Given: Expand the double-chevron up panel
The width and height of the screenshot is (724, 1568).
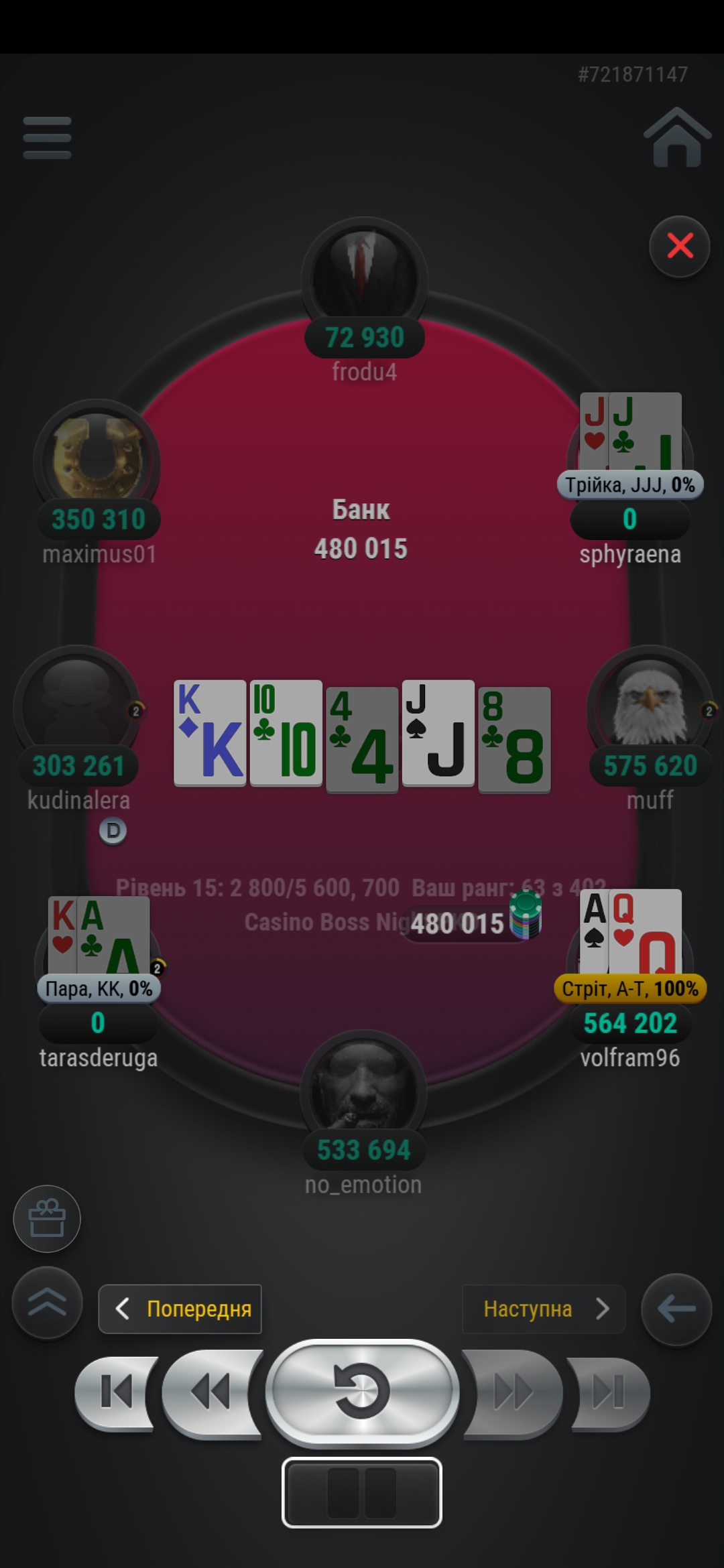Looking at the screenshot, I should coord(47,1303).
